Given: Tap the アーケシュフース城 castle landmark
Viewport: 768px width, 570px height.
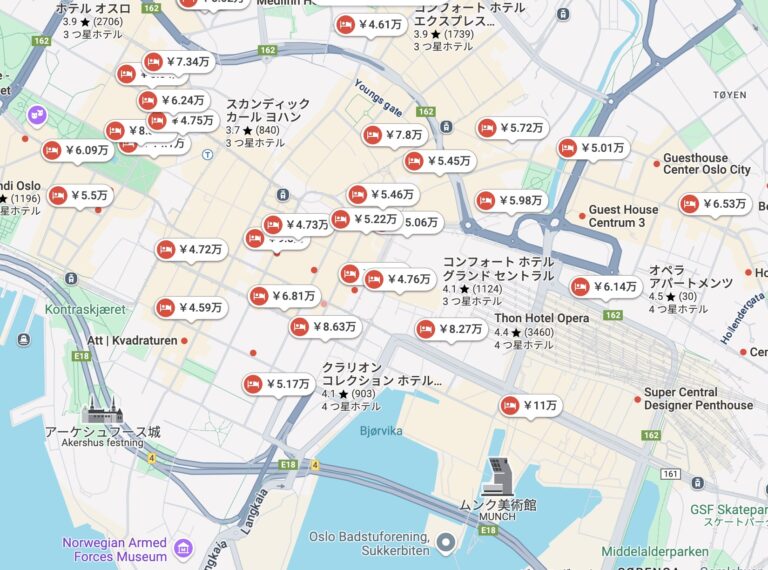Looking at the screenshot, I should 102,411.
